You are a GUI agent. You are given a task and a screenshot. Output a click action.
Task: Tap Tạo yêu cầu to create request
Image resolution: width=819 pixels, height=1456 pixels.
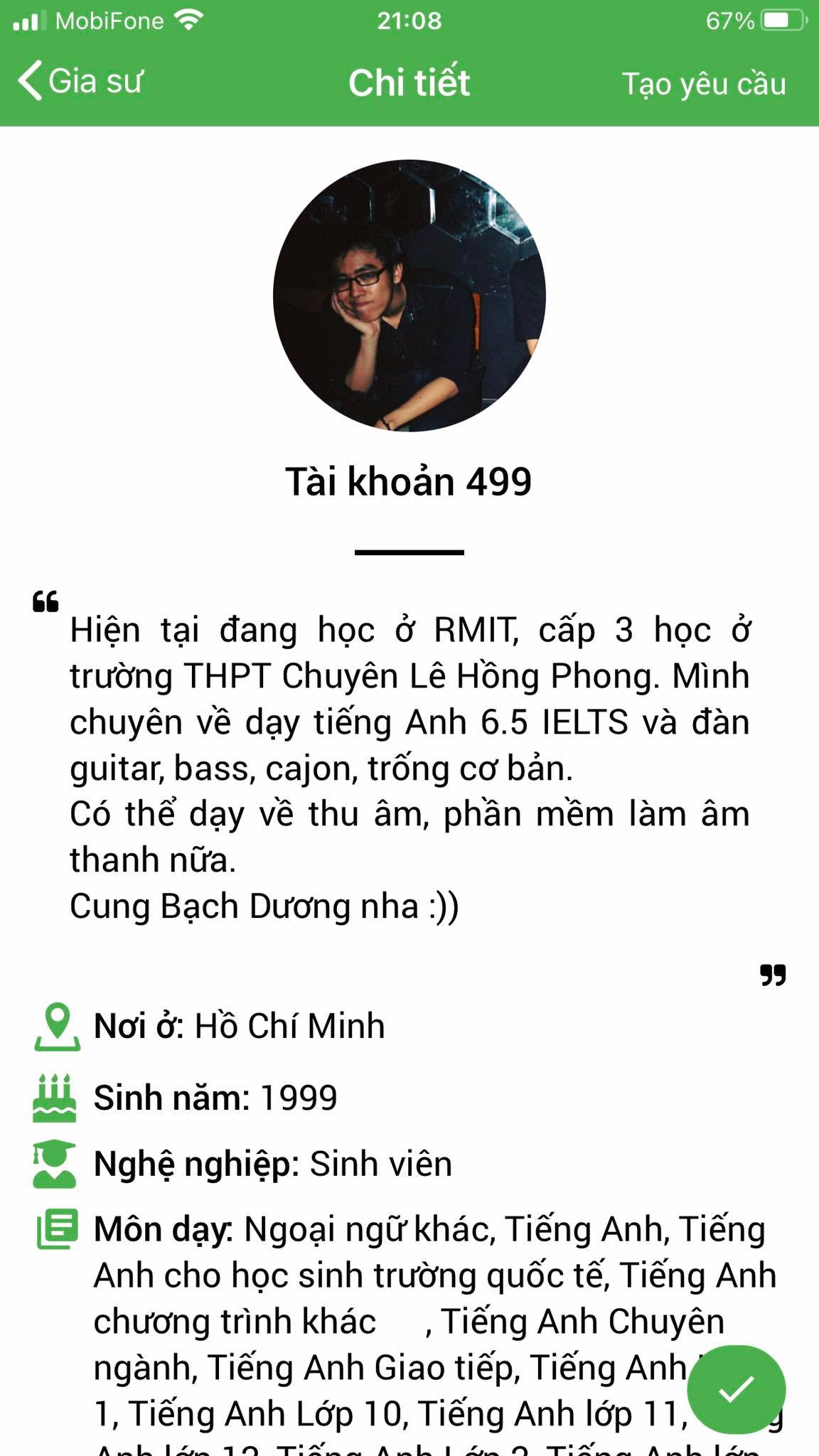pos(703,84)
